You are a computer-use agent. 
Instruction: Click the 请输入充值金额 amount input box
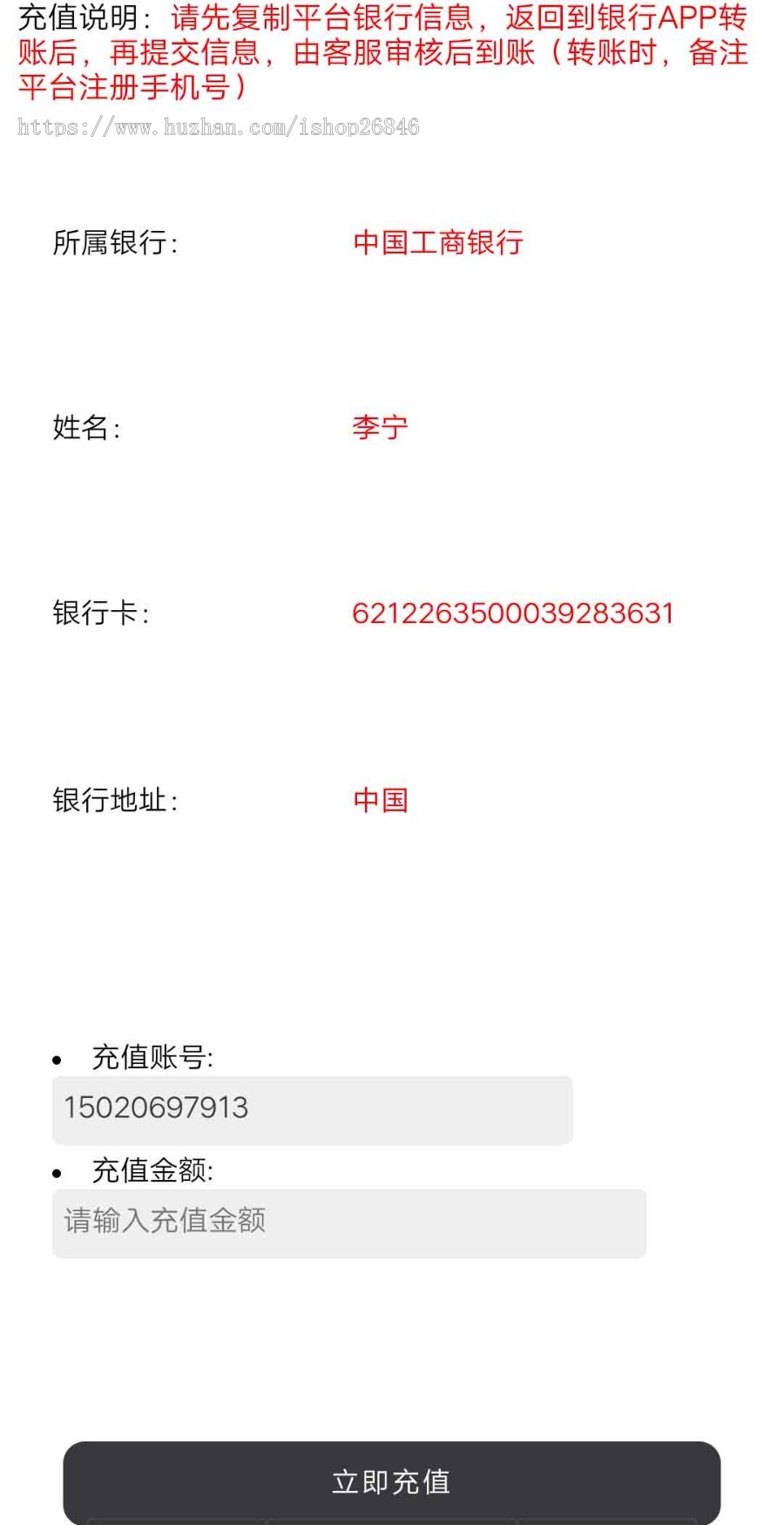click(348, 1223)
